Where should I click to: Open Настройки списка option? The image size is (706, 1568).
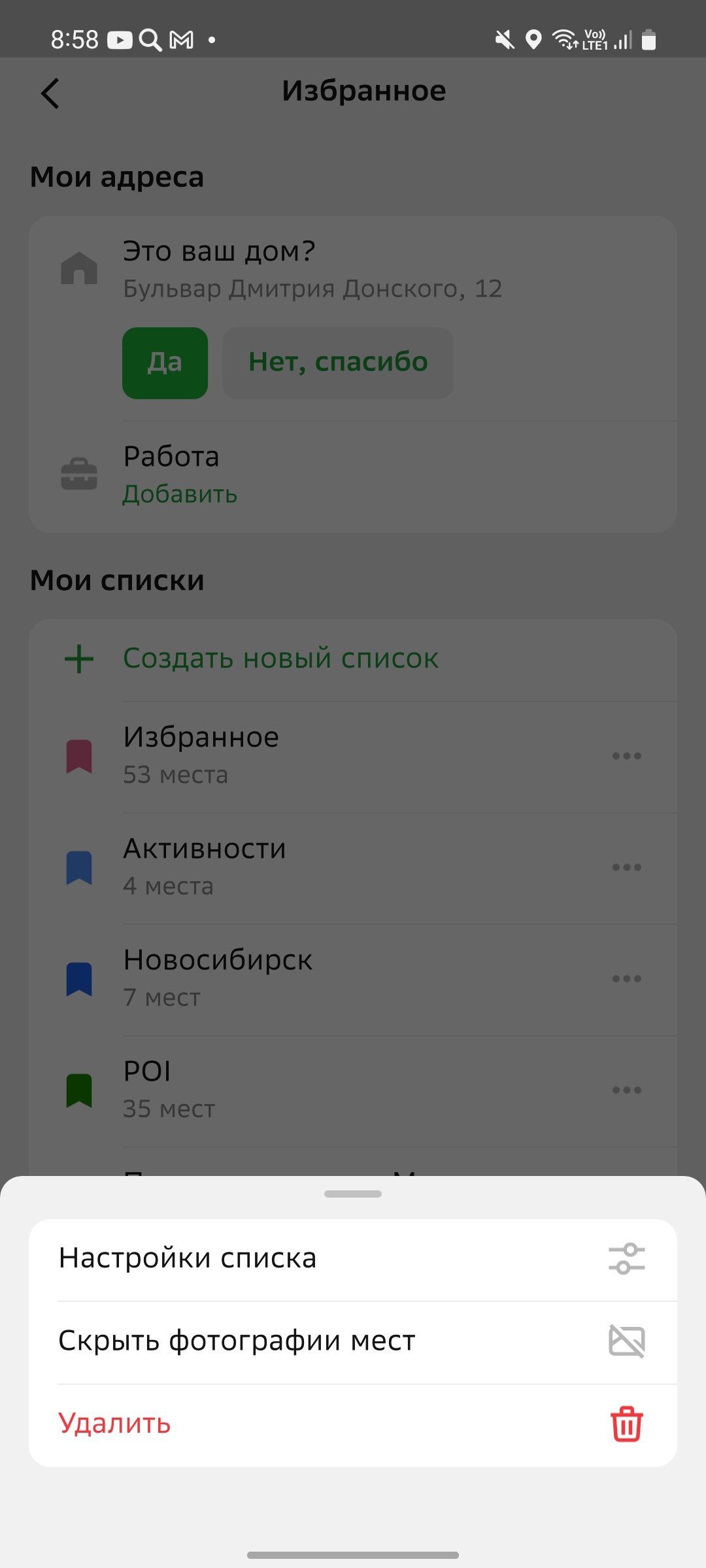click(352, 1258)
